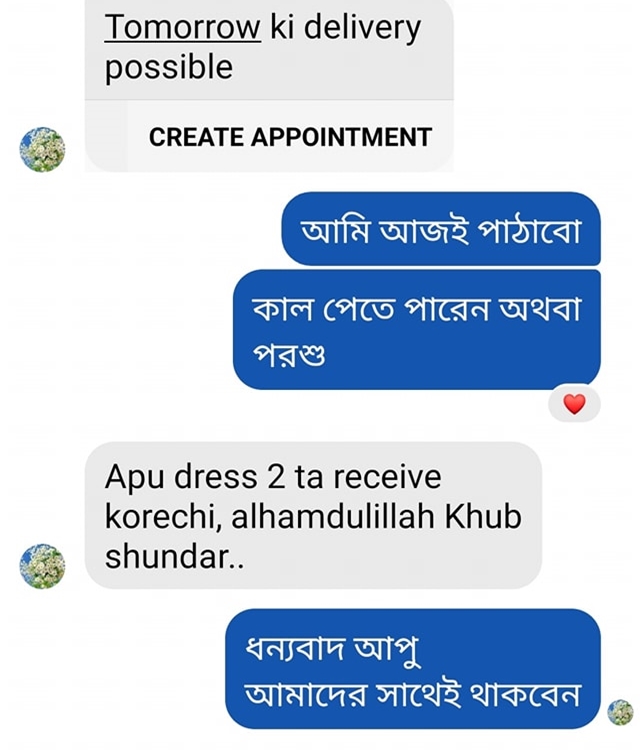Open sender's avatar beside the dress message
The image size is (640, 750).
[43, 566]
